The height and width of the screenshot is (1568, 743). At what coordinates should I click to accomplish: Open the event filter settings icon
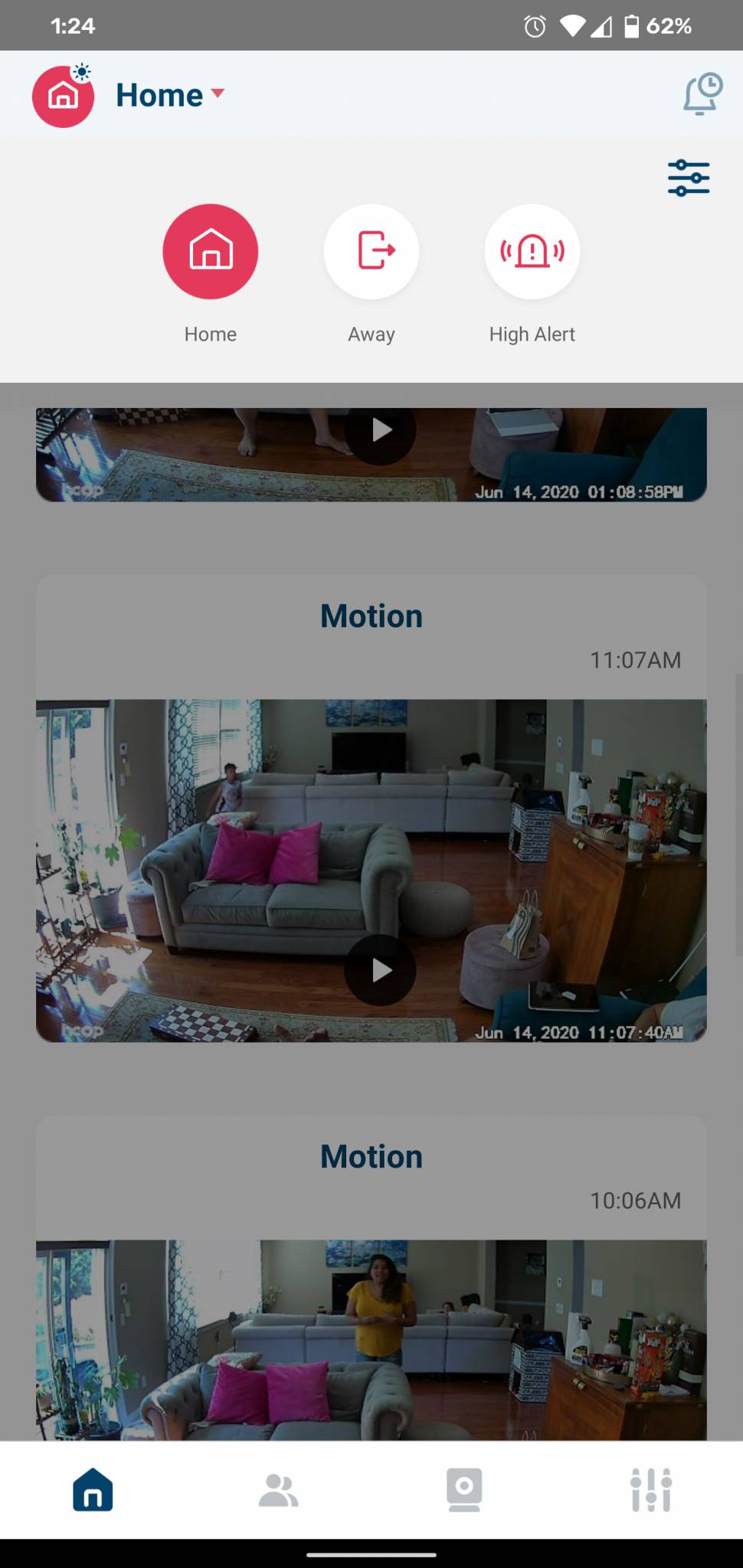pos(688,177)
